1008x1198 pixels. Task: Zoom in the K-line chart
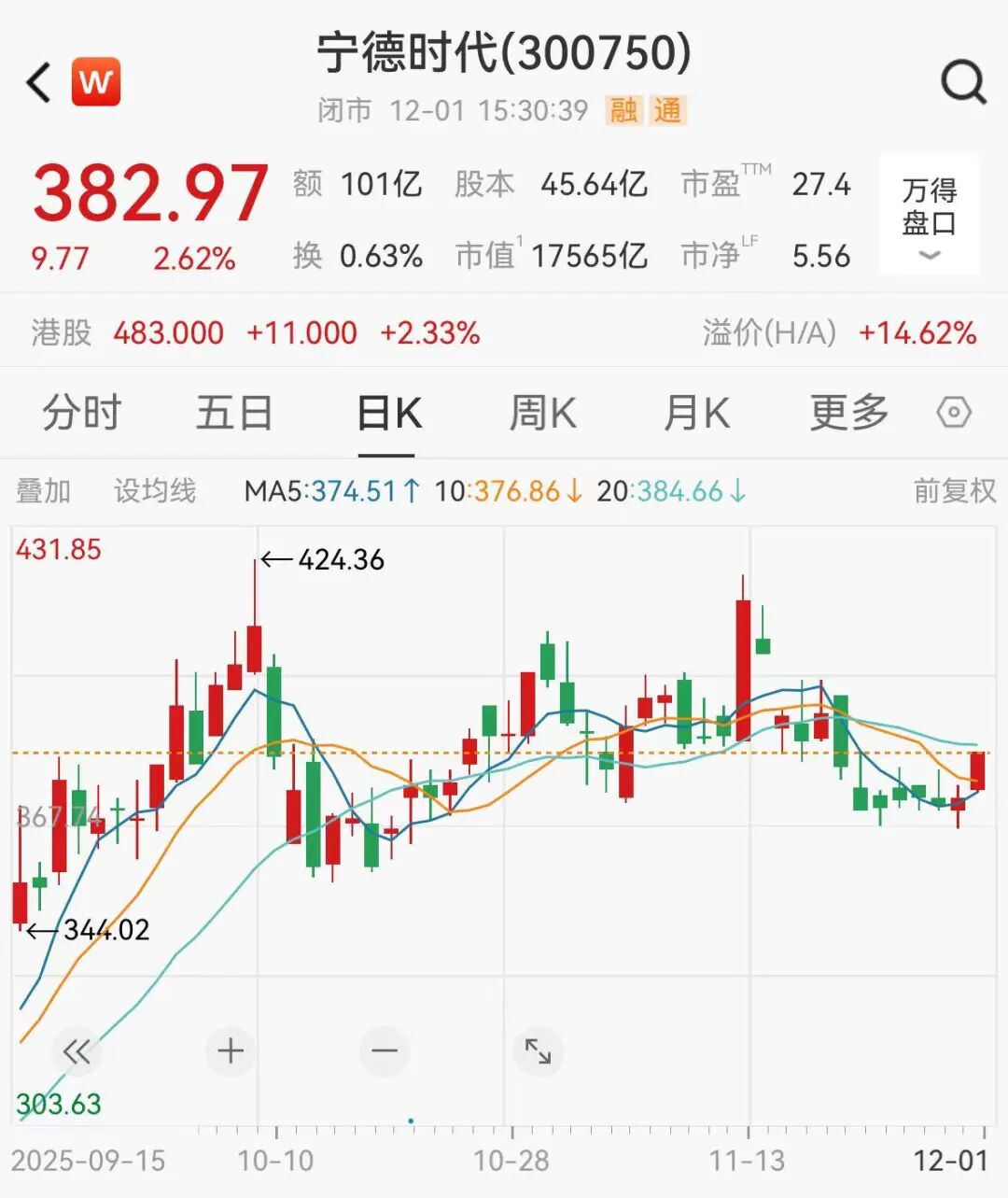point(231,1052)
